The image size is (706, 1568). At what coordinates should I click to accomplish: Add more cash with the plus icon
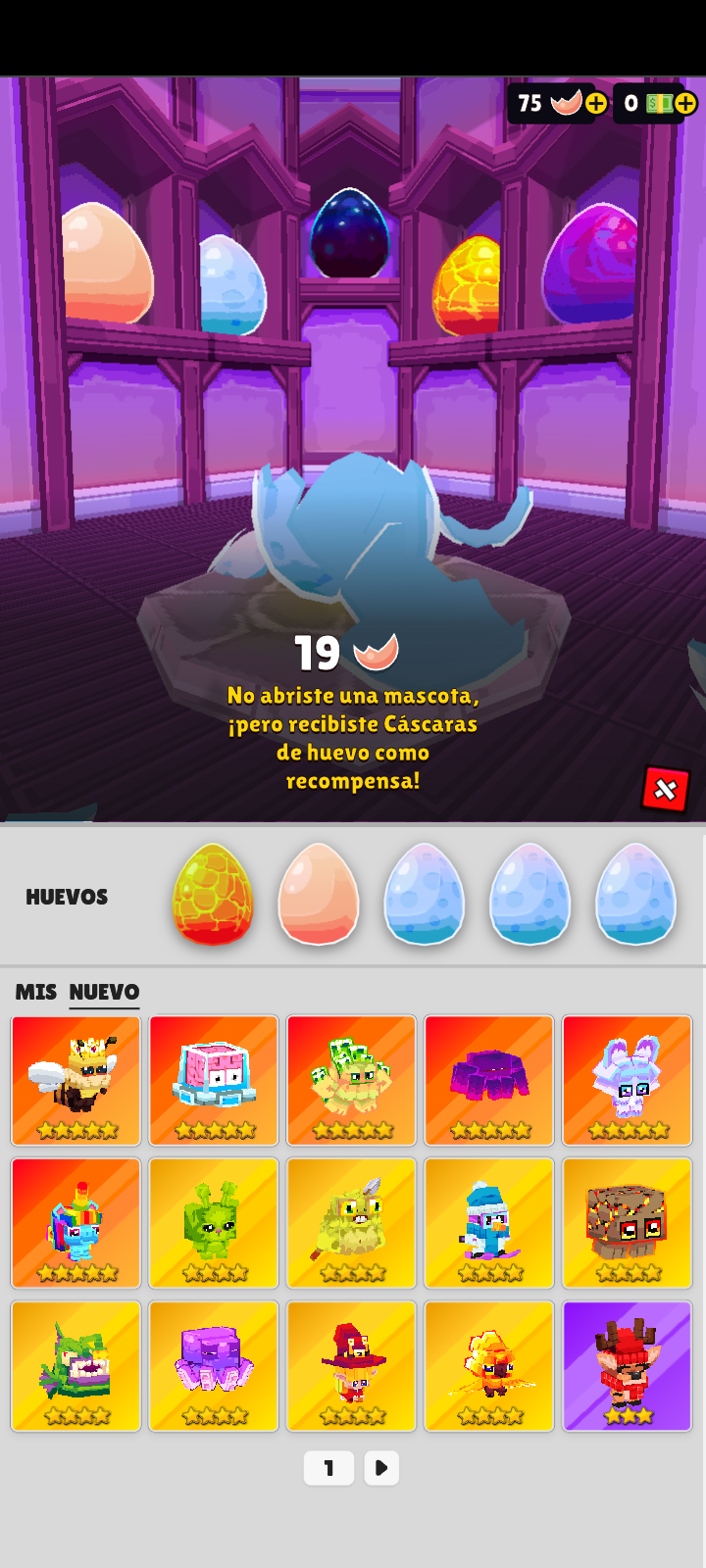point(685,103)
